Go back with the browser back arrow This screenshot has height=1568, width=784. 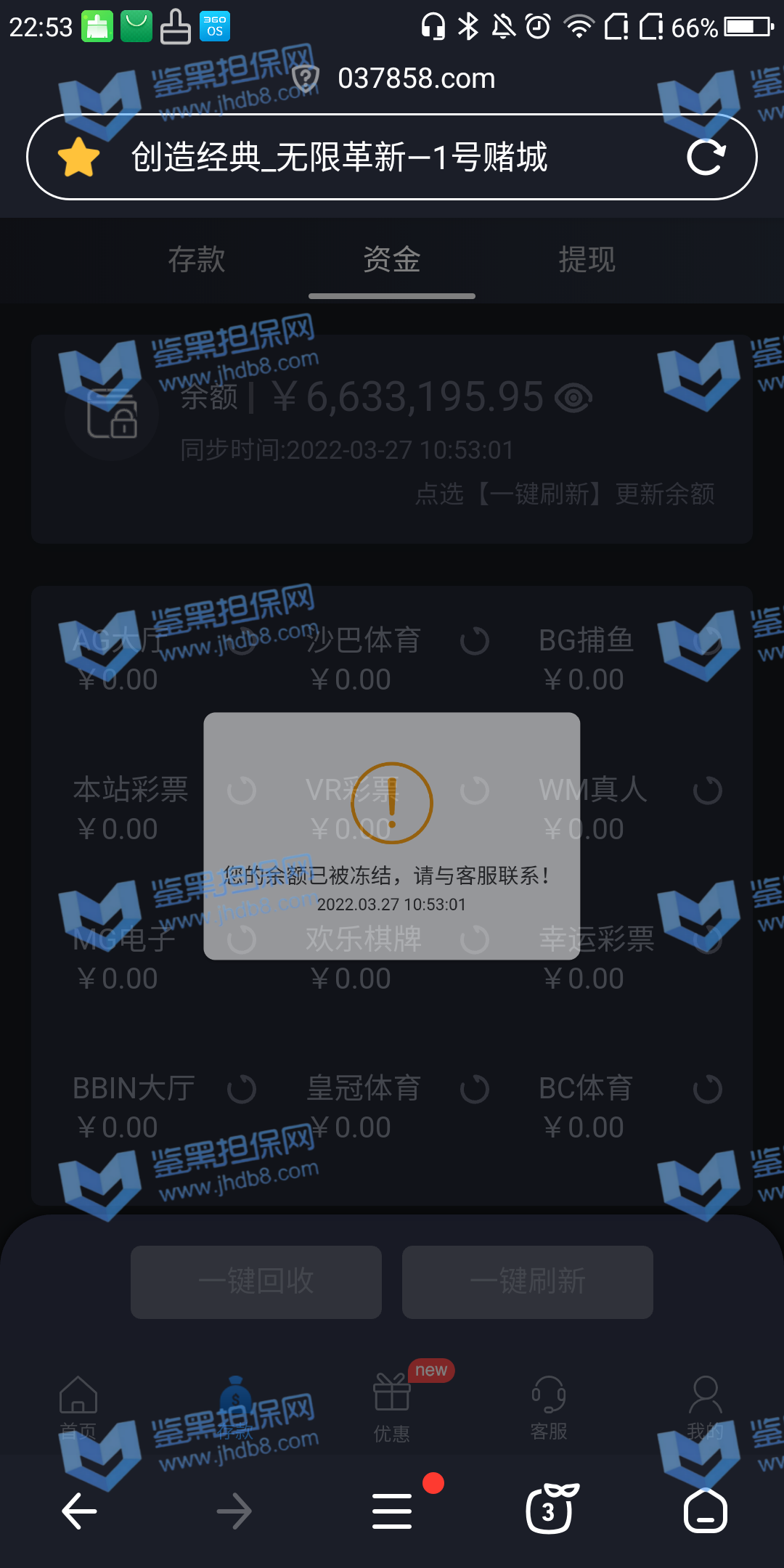point(79,1511)
